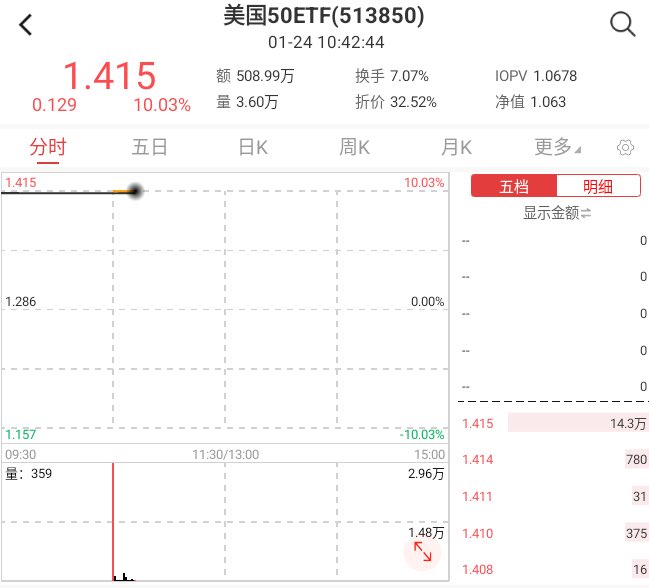Switch to the 日K chart tab
The height and width of the screenshot is (588, 649).
tap(253, 147)
